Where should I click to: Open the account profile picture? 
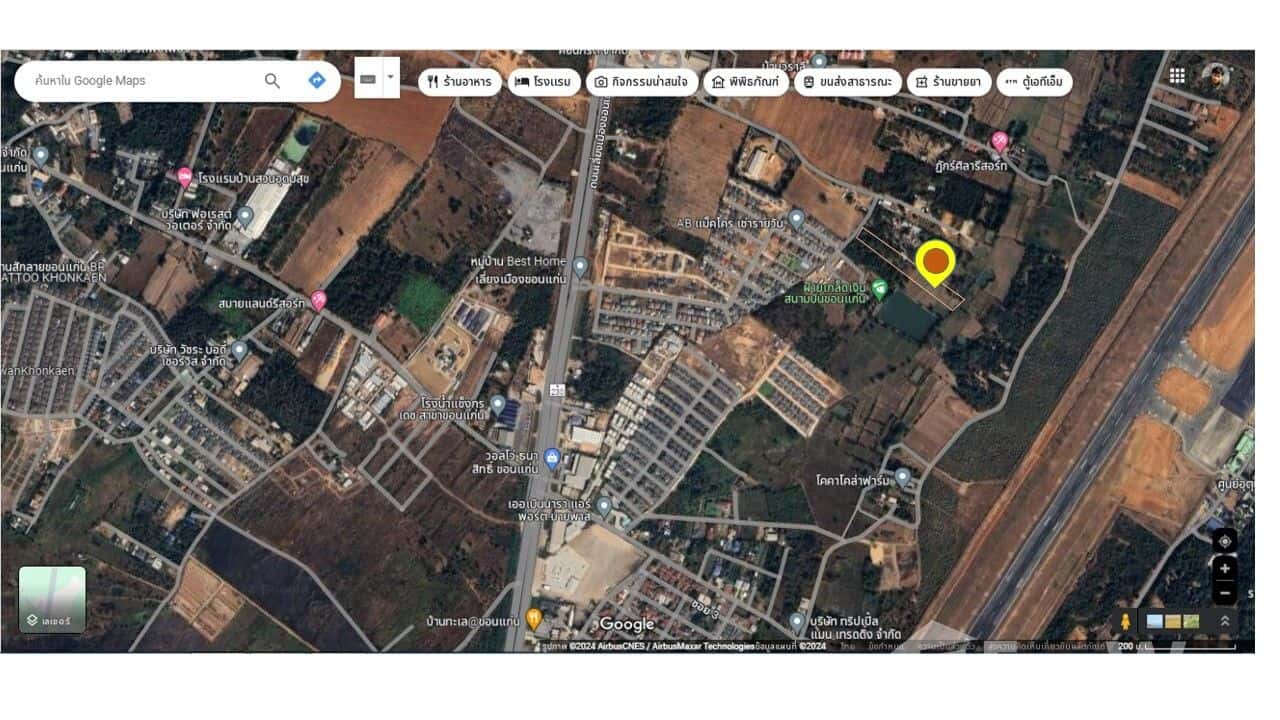[x=1216, y=76]
